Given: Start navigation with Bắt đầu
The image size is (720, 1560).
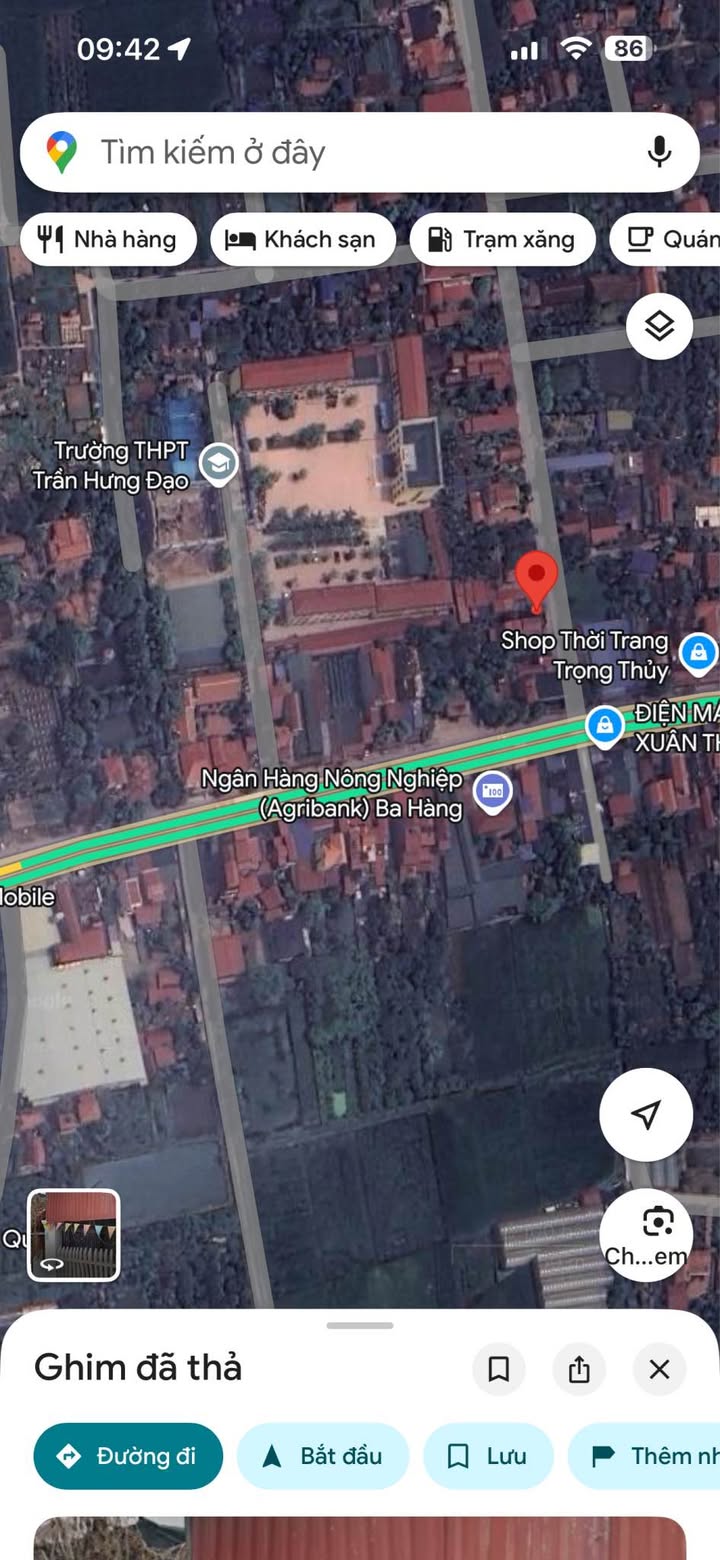Looking at the screenshot, I should 322,1456.
